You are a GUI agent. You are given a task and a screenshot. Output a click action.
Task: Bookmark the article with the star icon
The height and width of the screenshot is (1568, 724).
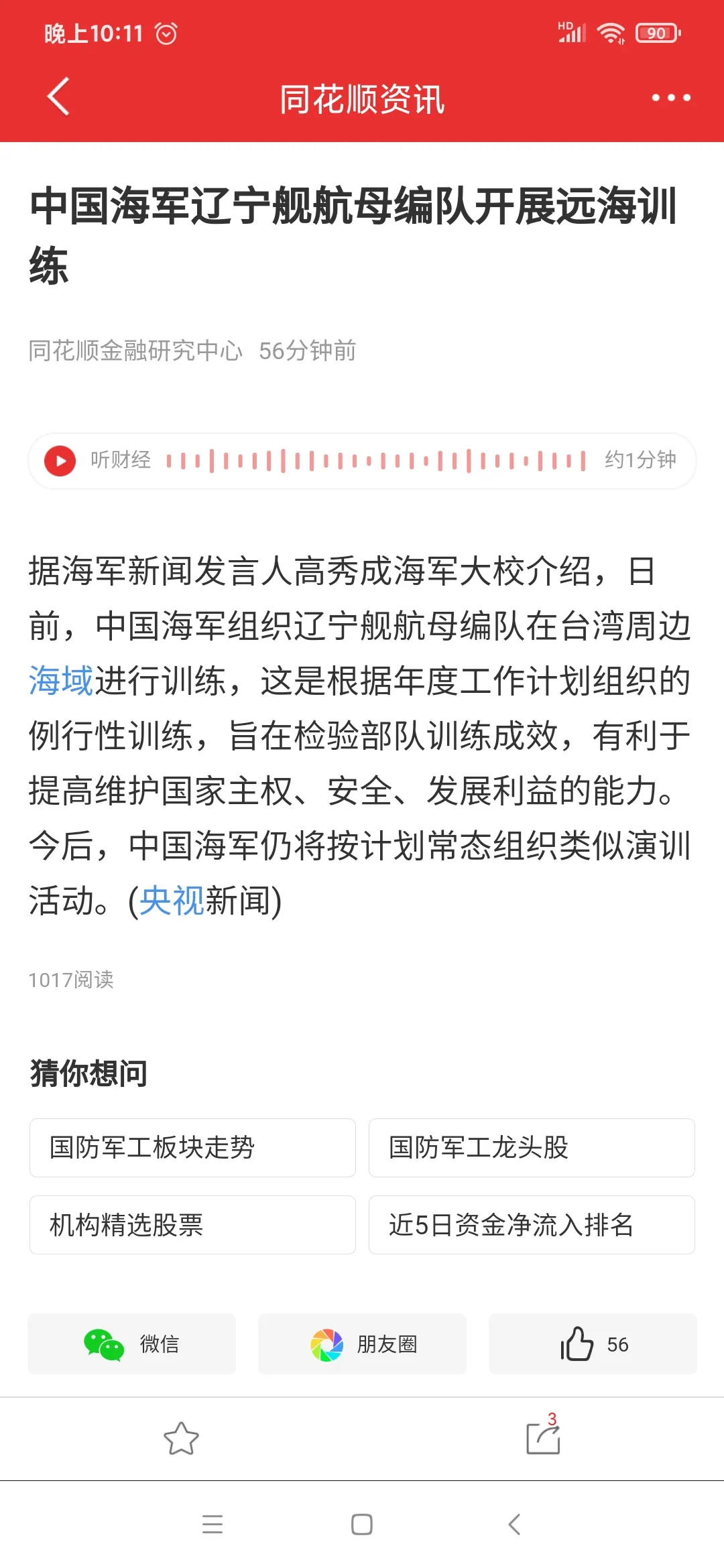click(181, 1439)
